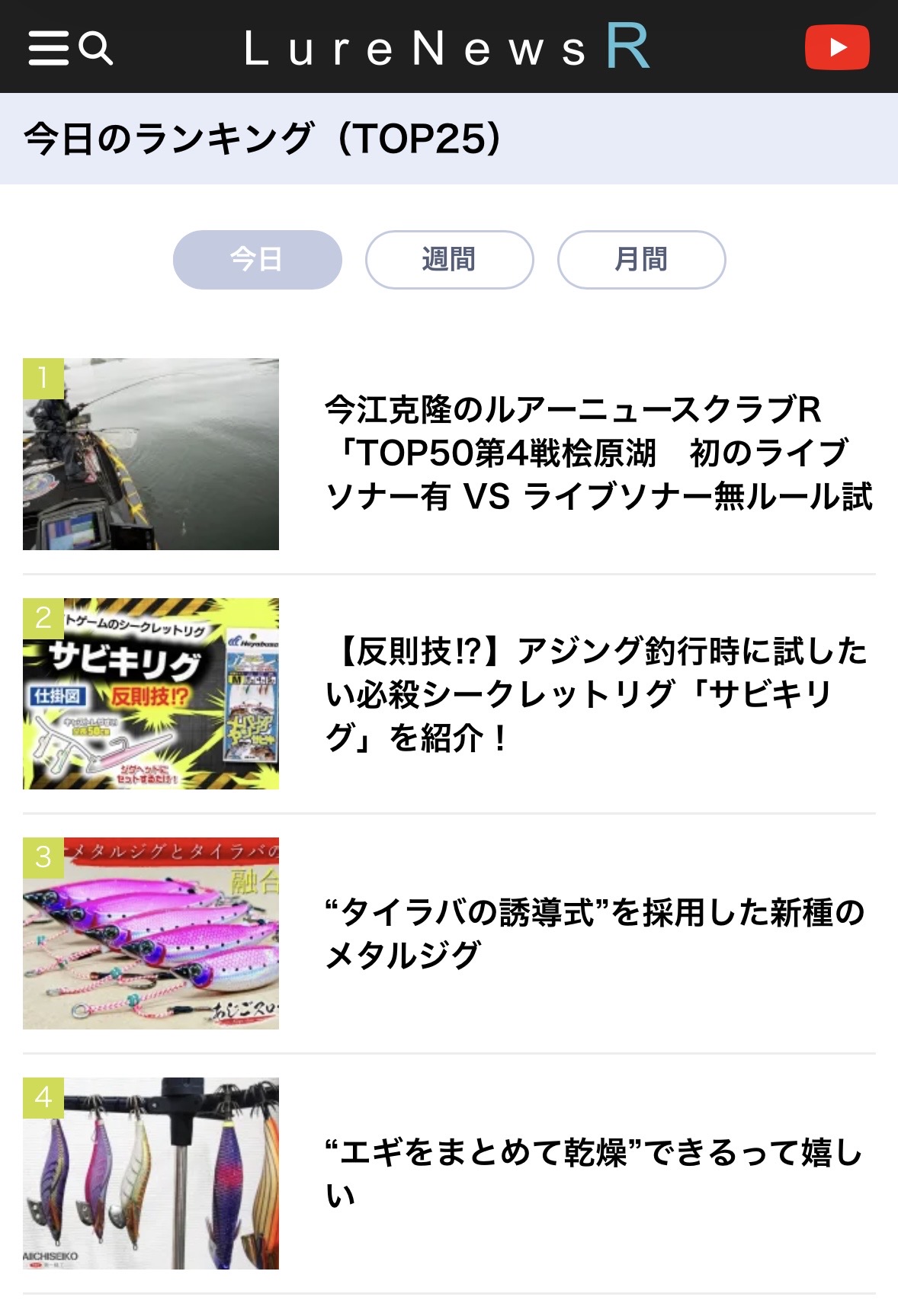898x1316 pixels.
Task: Switch to the 週間 ranking tab
Action: 449,260
